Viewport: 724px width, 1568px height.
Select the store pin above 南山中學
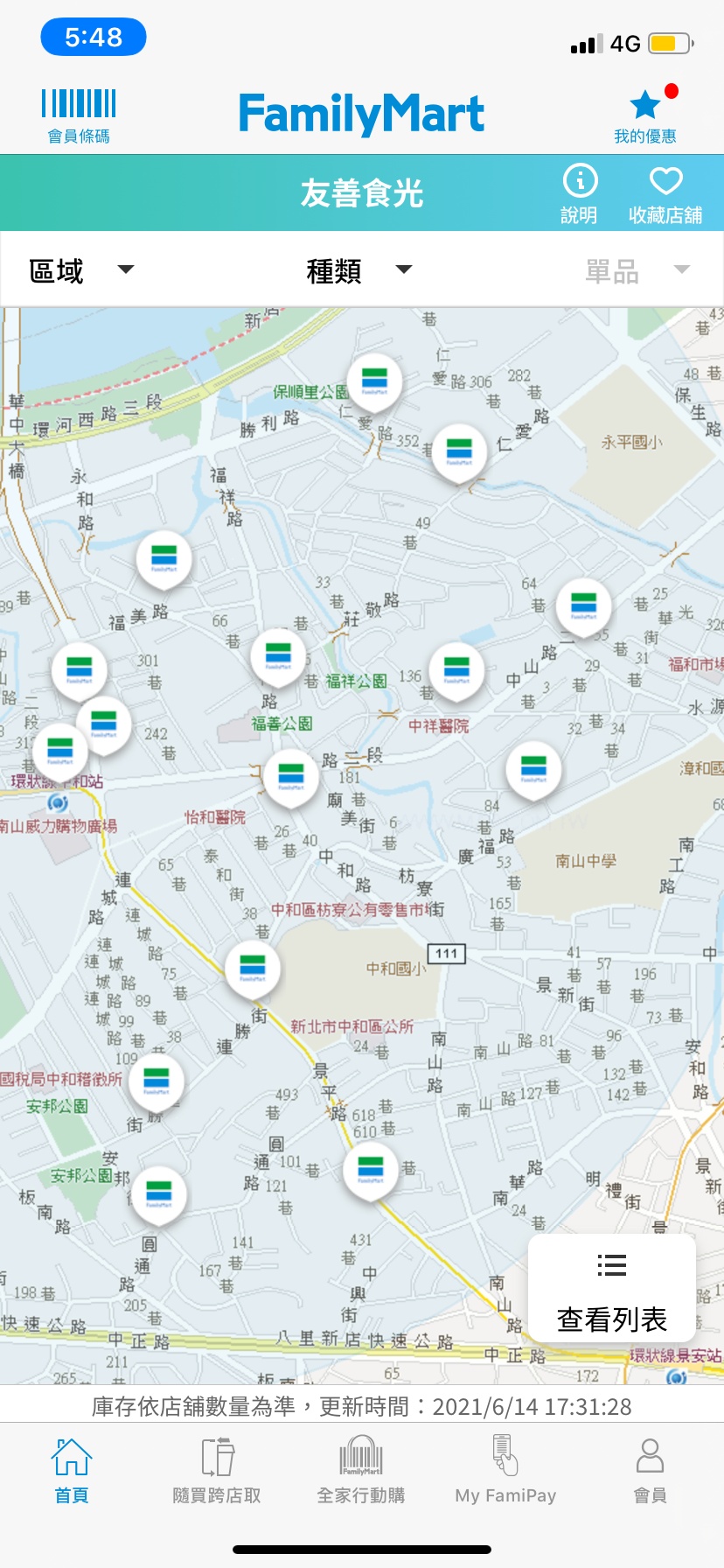(533, 767)
